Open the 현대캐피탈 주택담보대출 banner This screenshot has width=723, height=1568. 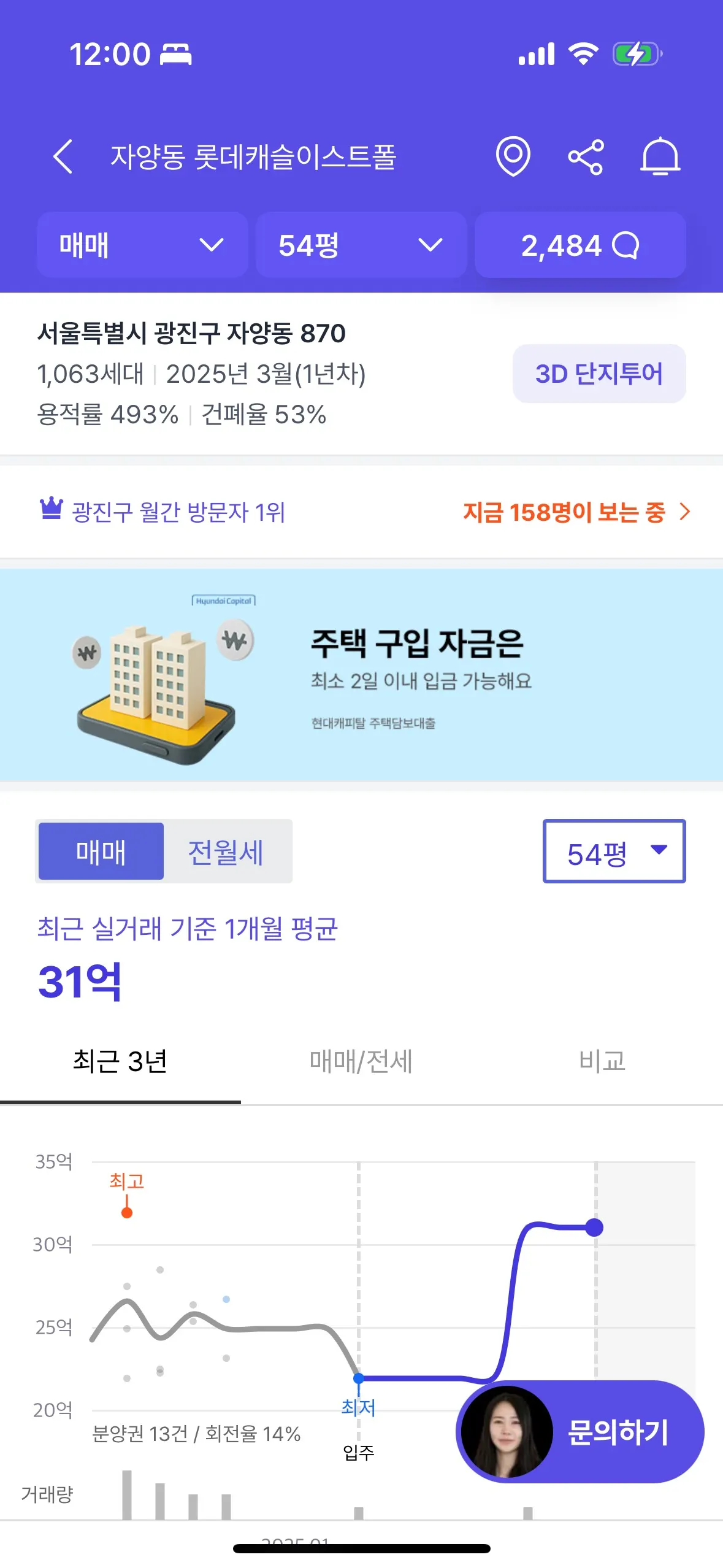(x=361, y=674)
